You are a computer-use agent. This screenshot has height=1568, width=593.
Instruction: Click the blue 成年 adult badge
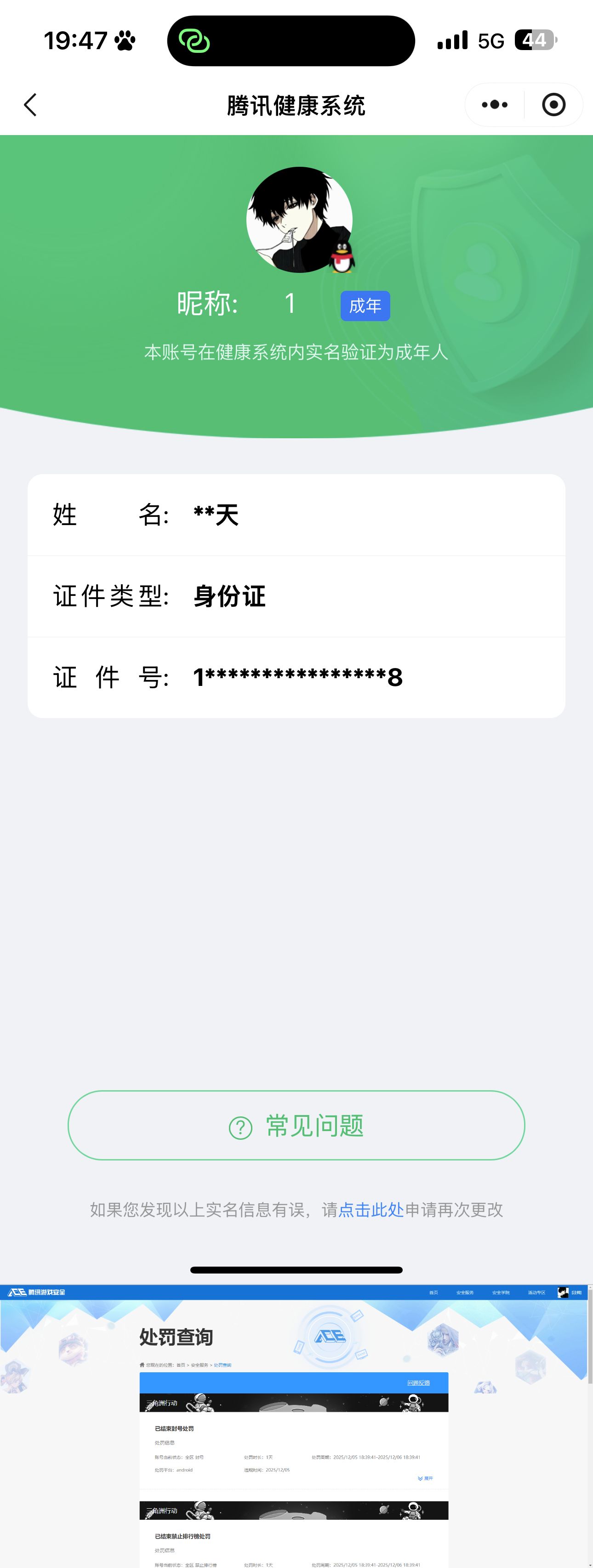tap(365, 306)
